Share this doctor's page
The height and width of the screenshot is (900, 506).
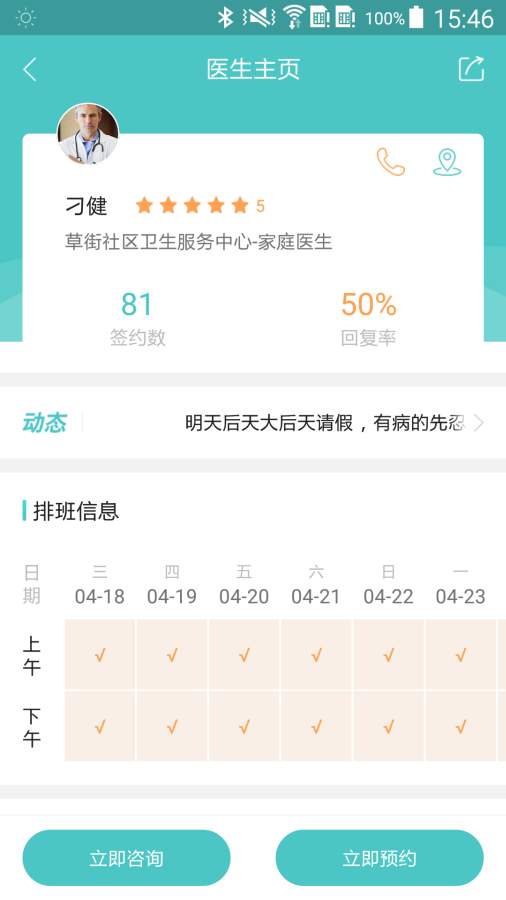pyautogui.click(x=472, y=69)
